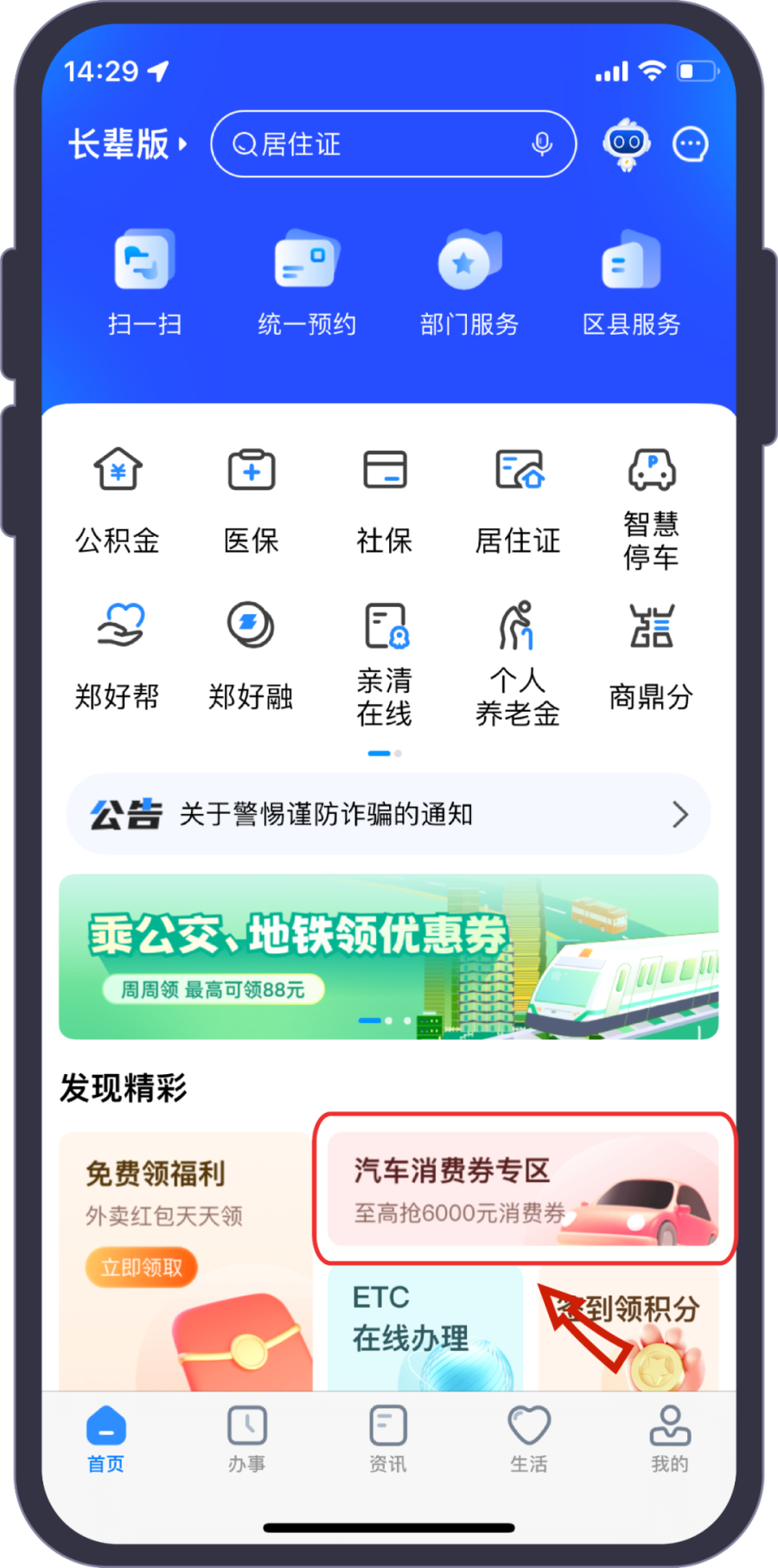Switch to the 我的 tab
Viewport: 778px width, 1568px height.
coord(669,1441)
